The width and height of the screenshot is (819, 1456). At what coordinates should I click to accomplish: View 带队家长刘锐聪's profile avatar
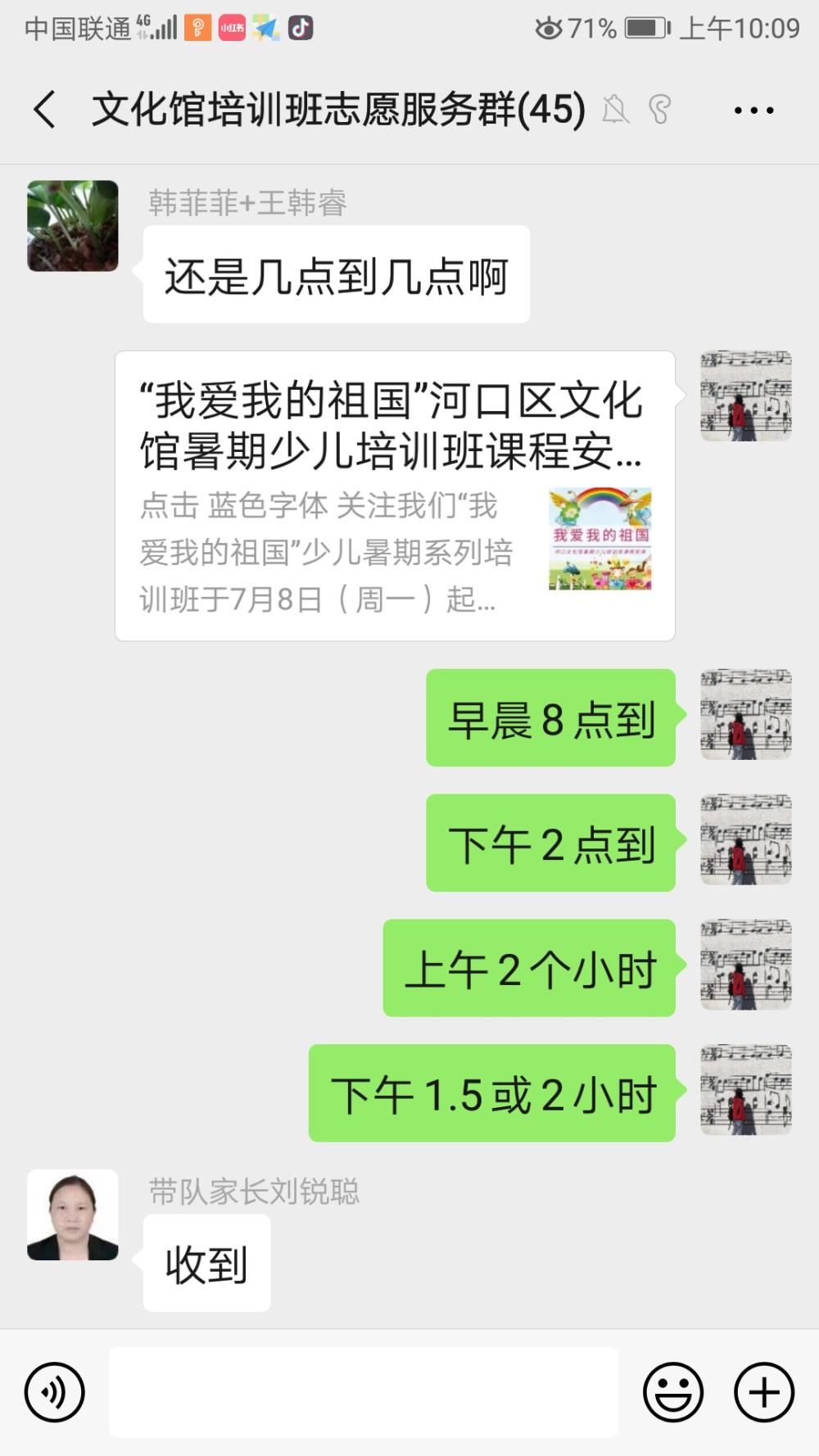click(73, 1214)
